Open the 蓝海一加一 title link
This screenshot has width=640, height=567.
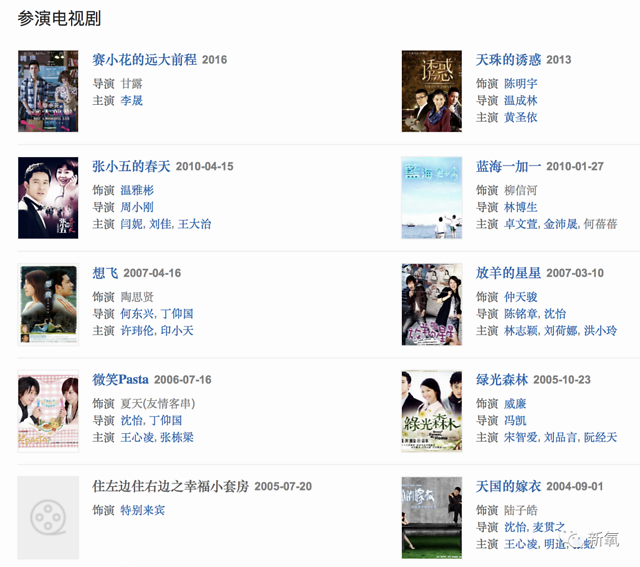pyautogui.click(x=508, y=166)
